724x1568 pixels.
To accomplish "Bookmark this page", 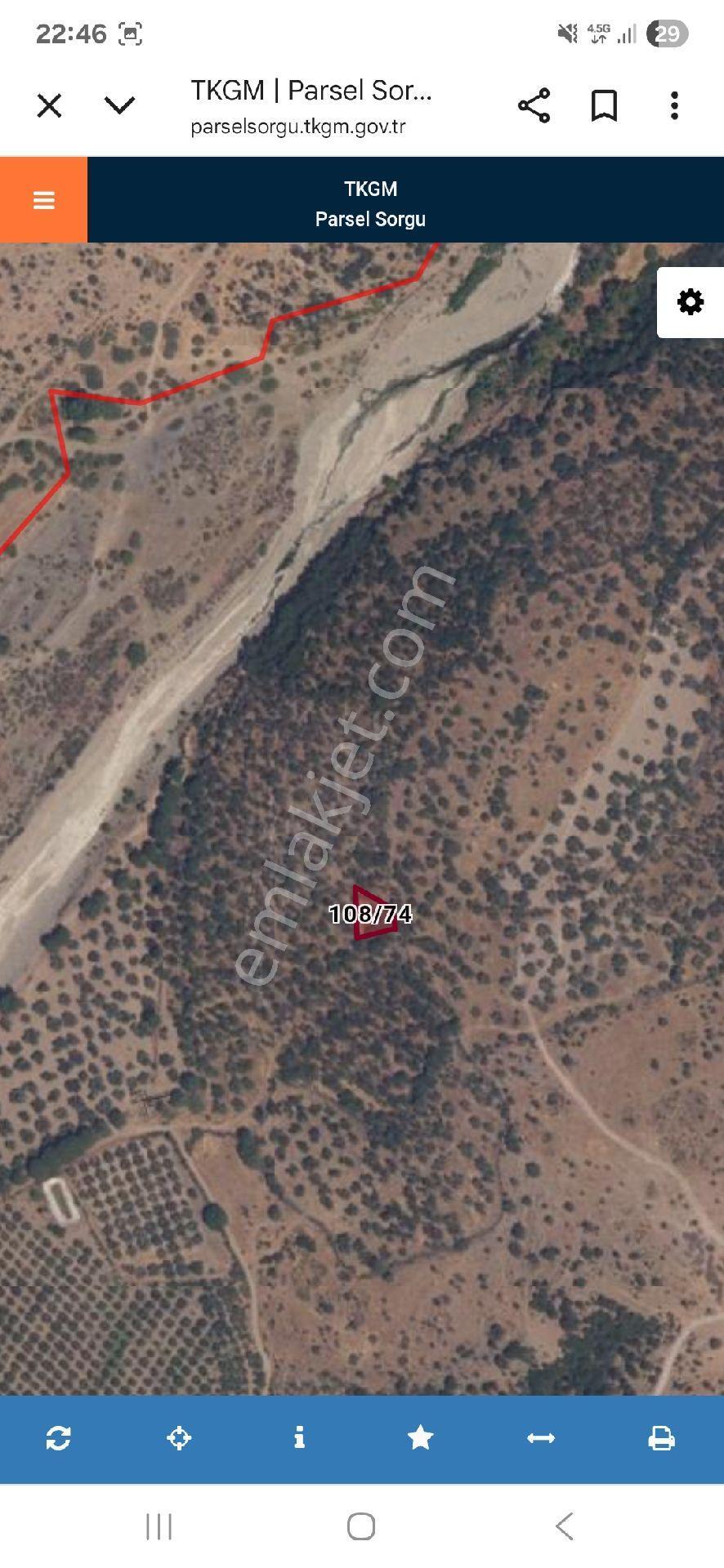I will [604, 105].
